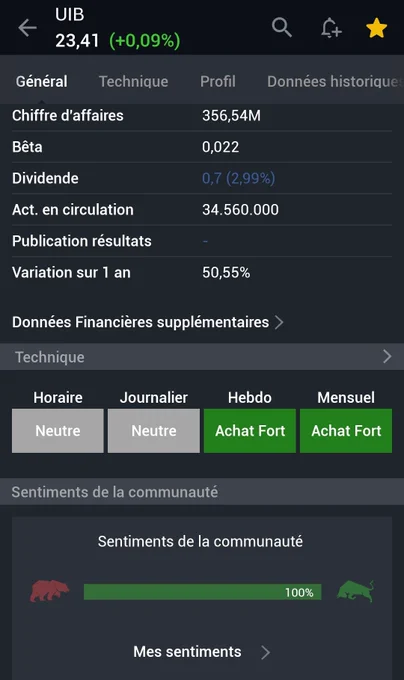The height and width of the screenshot is (680, 404).
Task: Open the search magnifier
Action: point(282,28)
